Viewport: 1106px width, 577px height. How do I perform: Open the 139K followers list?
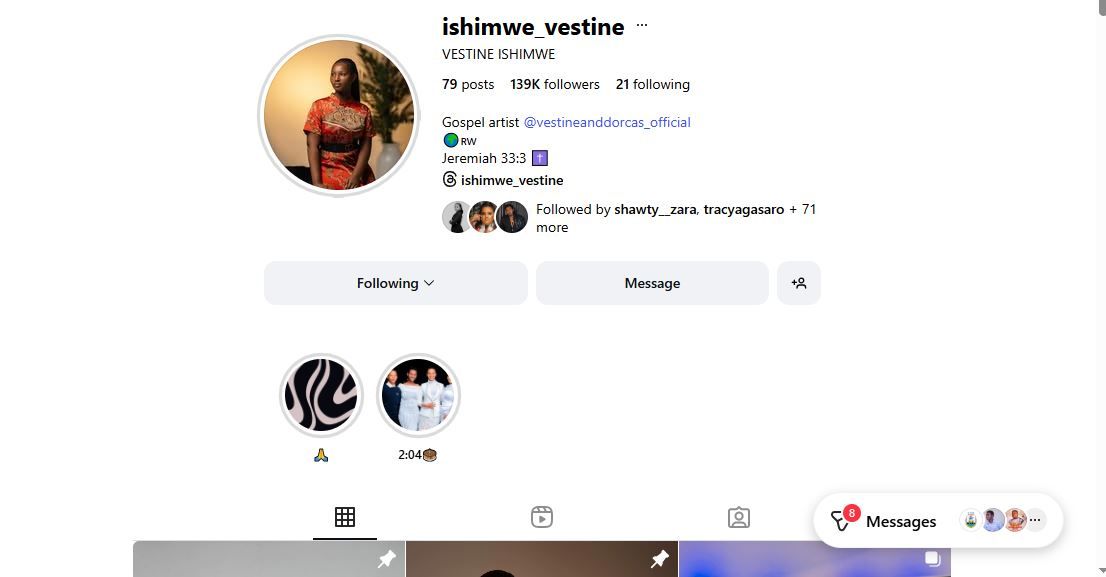point(554,84)
